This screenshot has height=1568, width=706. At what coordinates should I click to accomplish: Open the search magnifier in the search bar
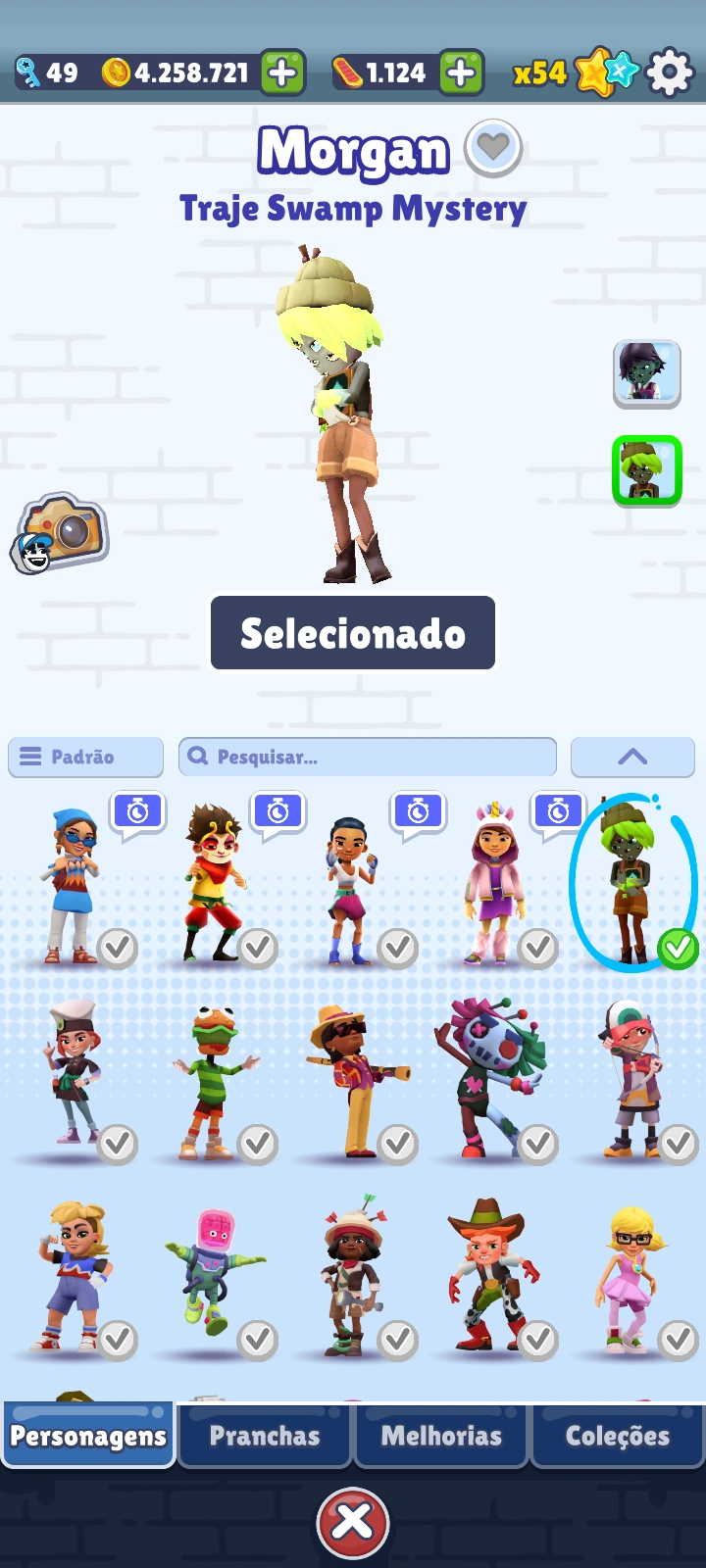tap(199, 757)
